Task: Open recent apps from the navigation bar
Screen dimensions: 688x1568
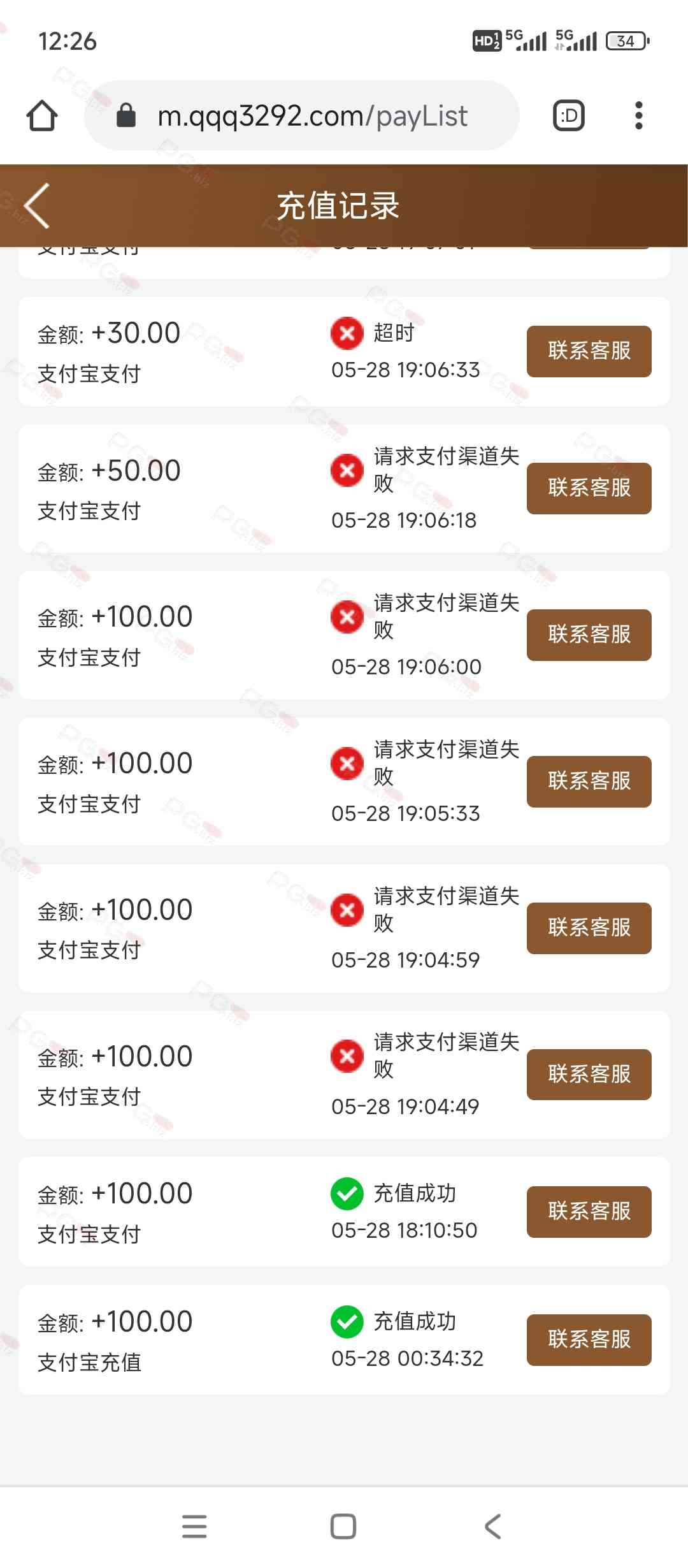Action: point(194,1527)
